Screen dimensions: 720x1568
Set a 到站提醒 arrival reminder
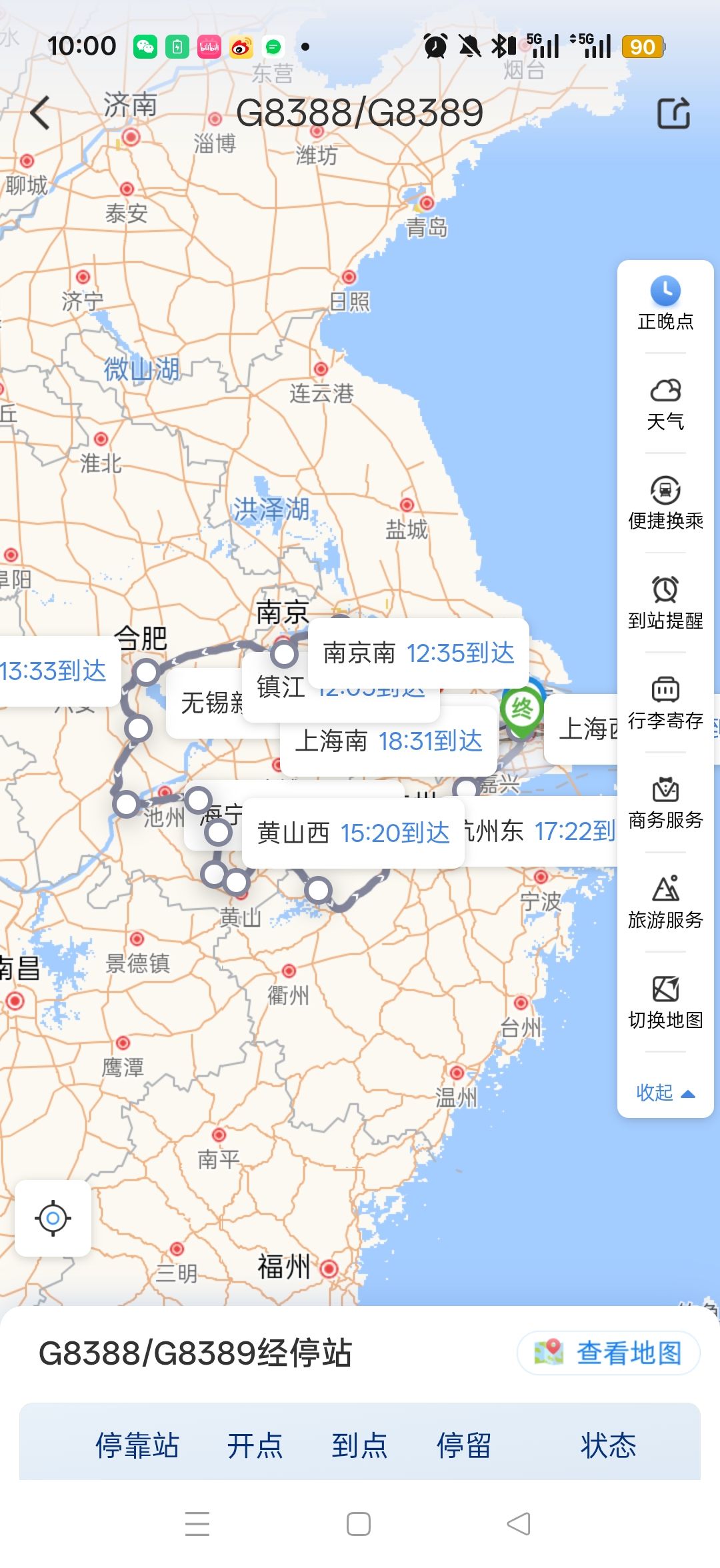click(665, 603)
